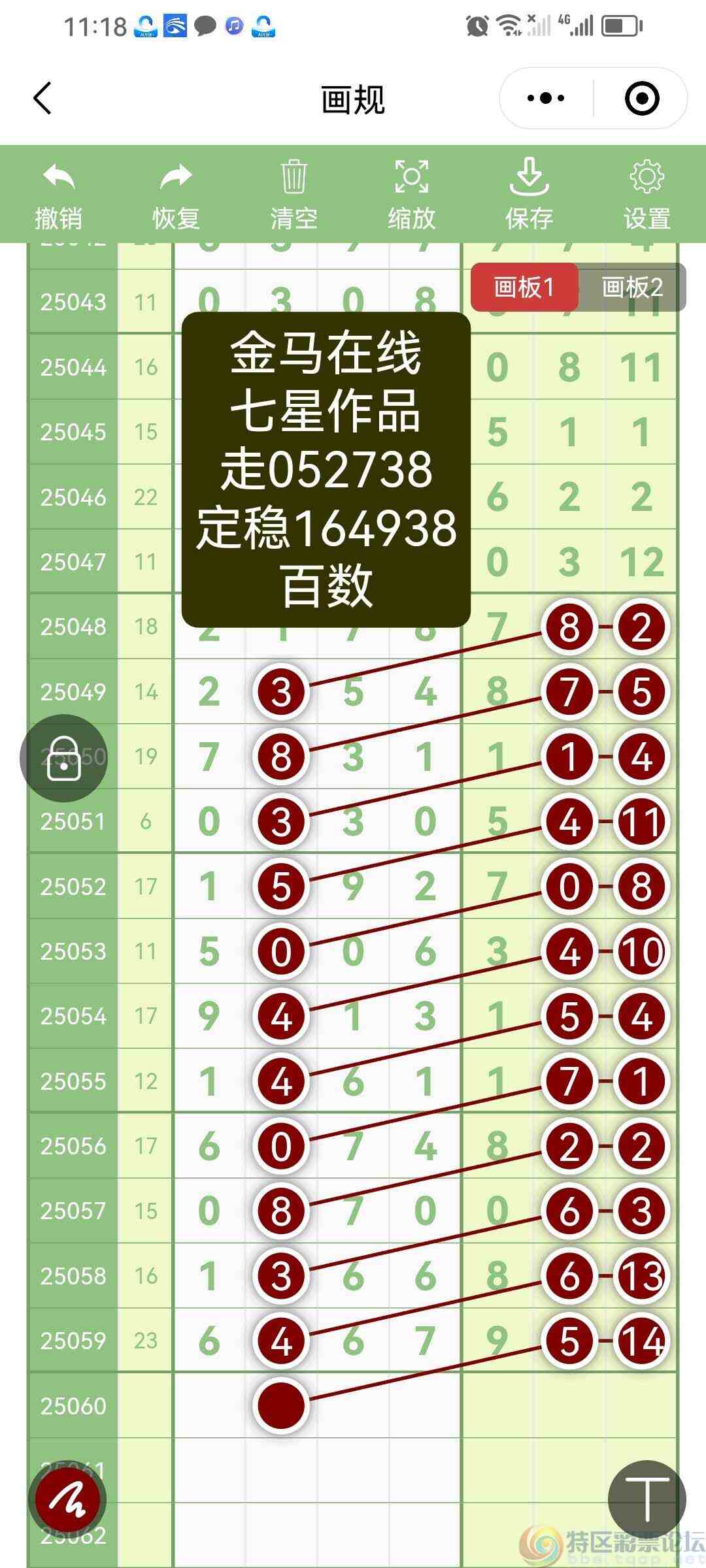The width and height of the screenshot is (706, 1568).
Task: Go back using the left arrow
Action: tap(41, 98)
